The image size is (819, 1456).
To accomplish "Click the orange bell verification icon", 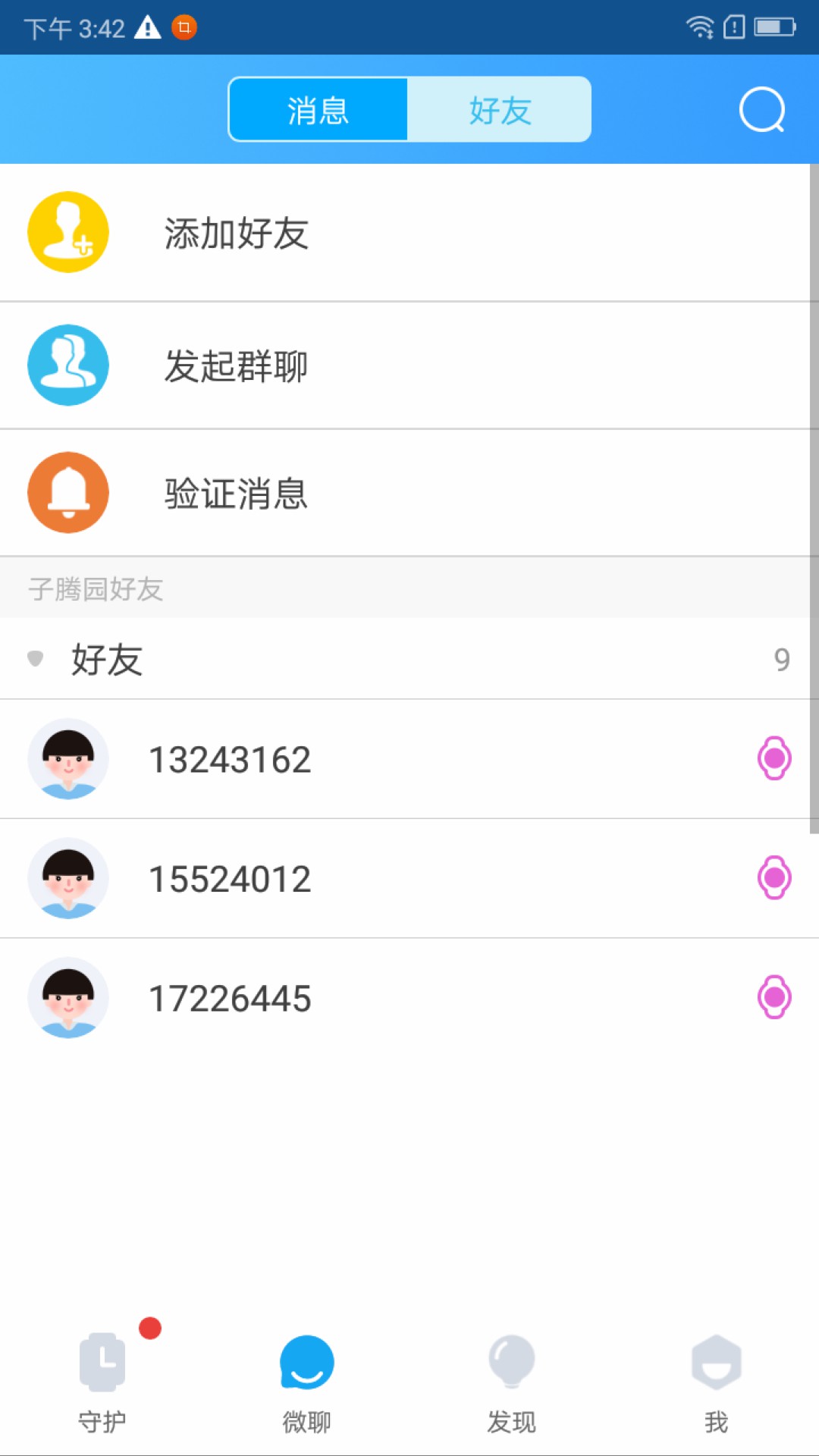I will [67, 492].
